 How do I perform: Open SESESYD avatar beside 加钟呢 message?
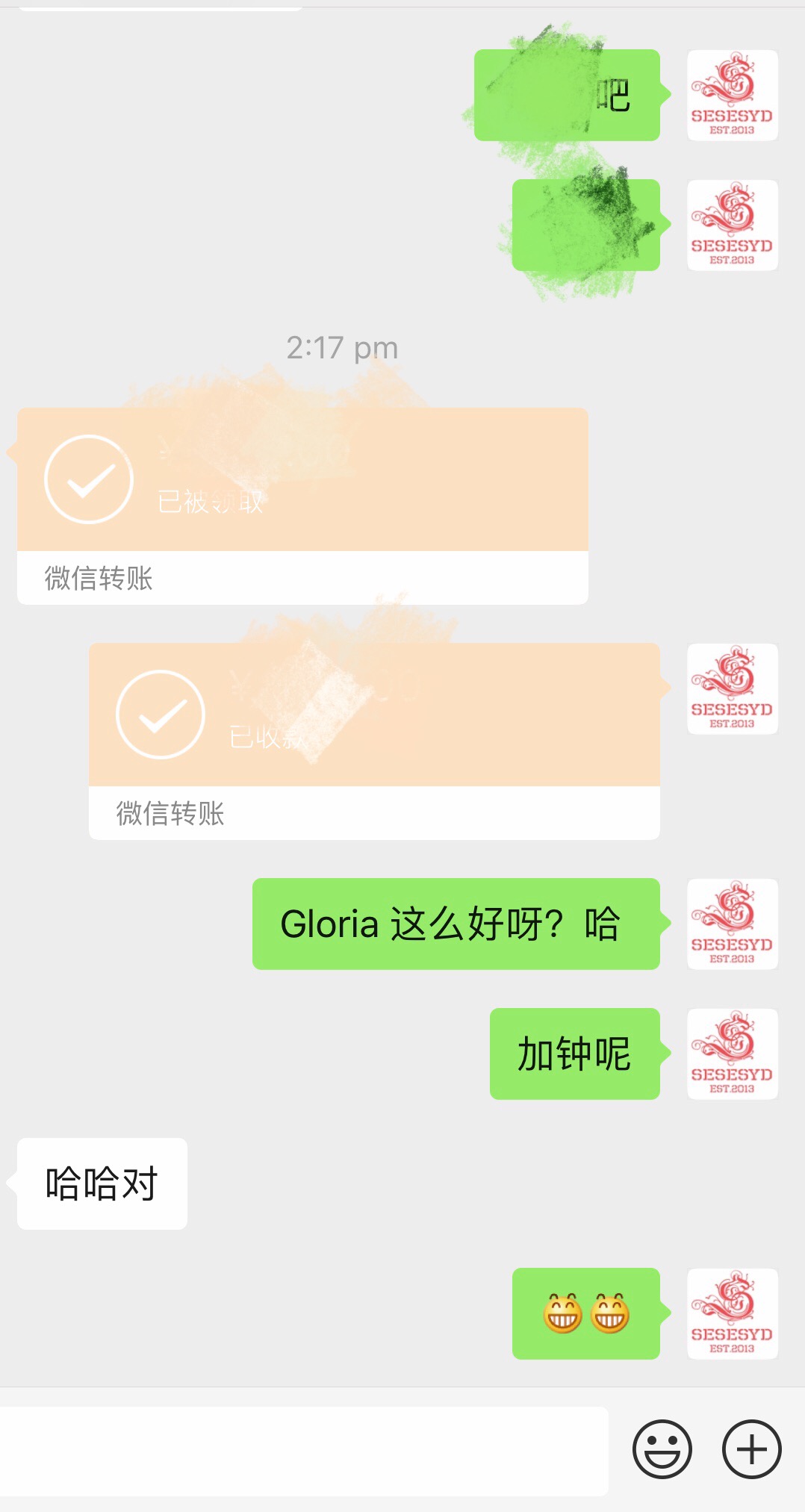(x=732, y=1054)
